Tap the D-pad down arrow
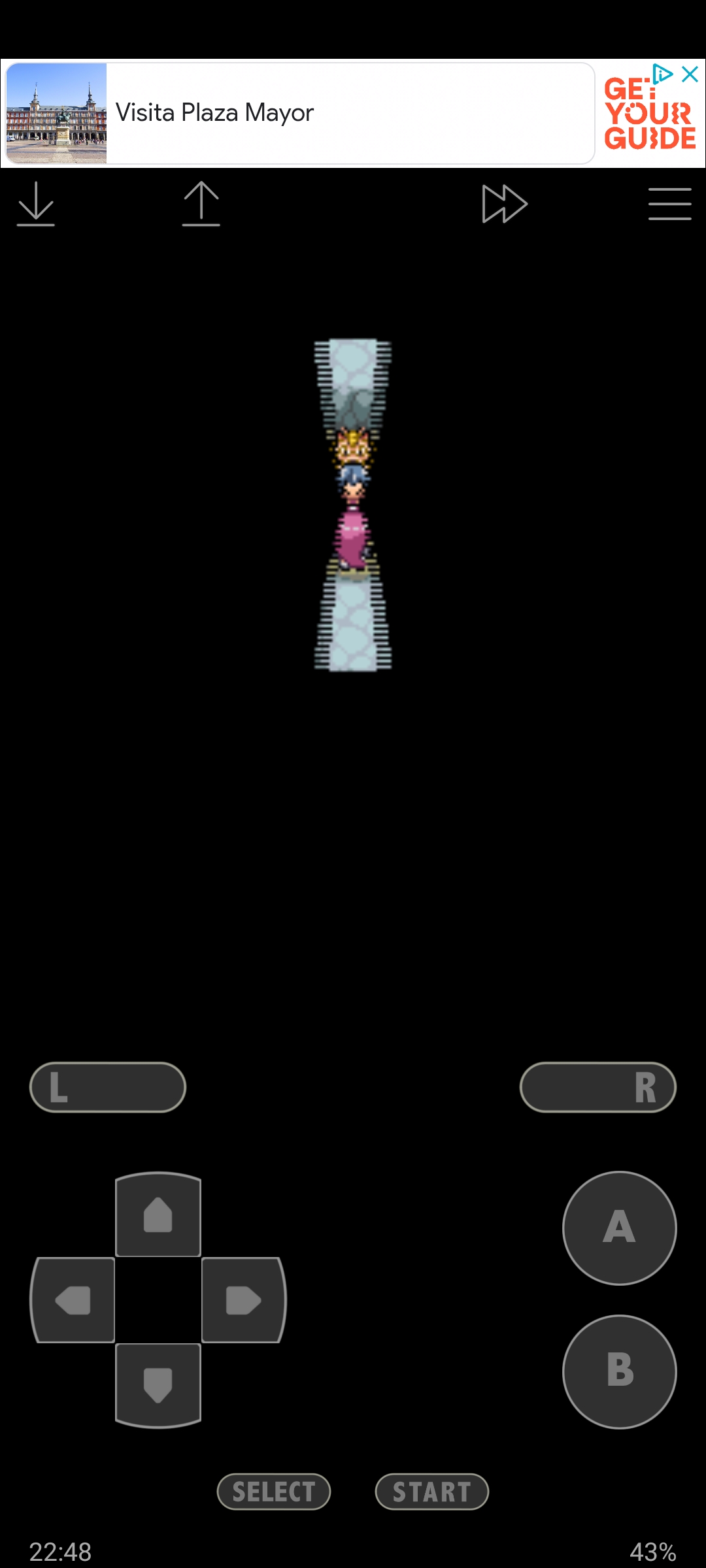The height and width of the screenshot is (1568, 706). [158, 1385]
